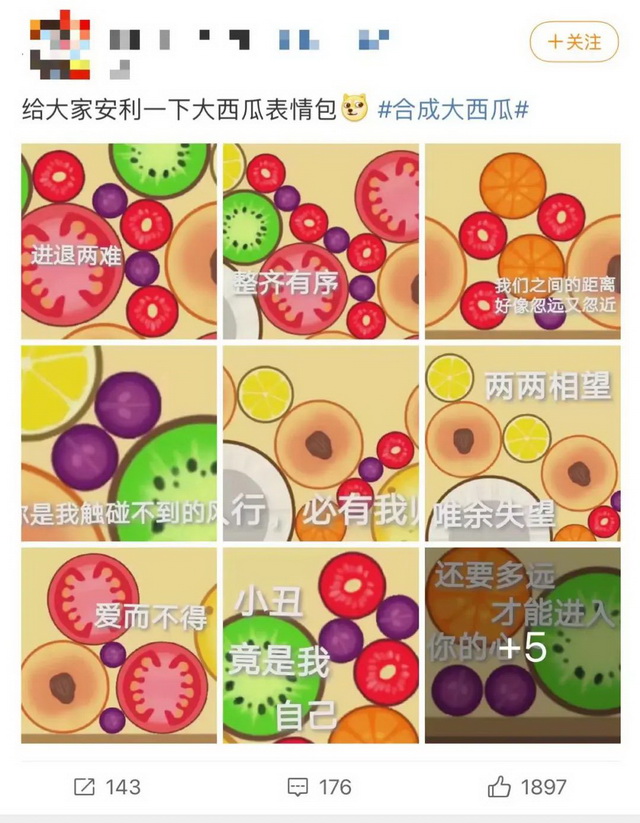Screen dimensions: 640x823
Task: Open the image captioned 进退两难
Action: click(x=118, y=241)
